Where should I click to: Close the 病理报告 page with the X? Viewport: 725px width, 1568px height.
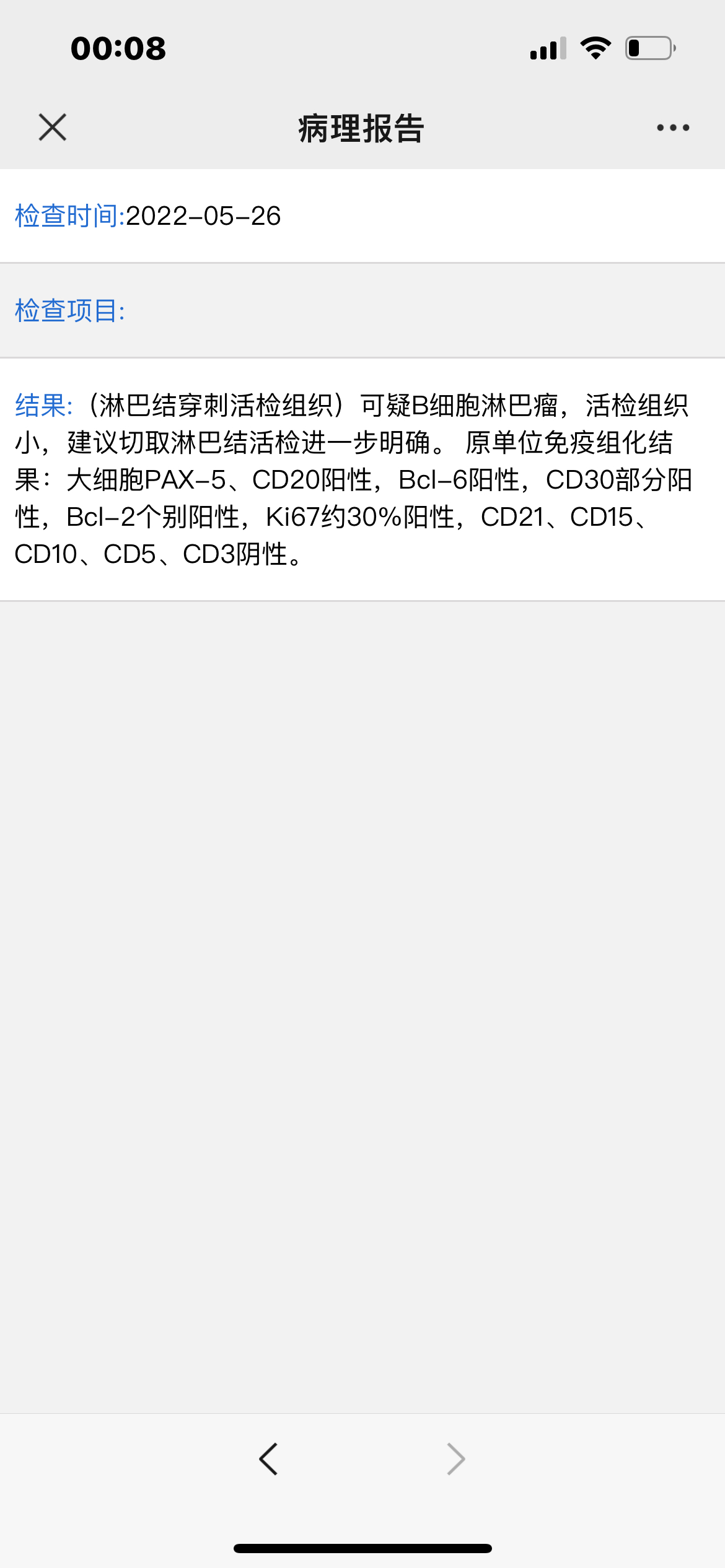pos(53,128)
